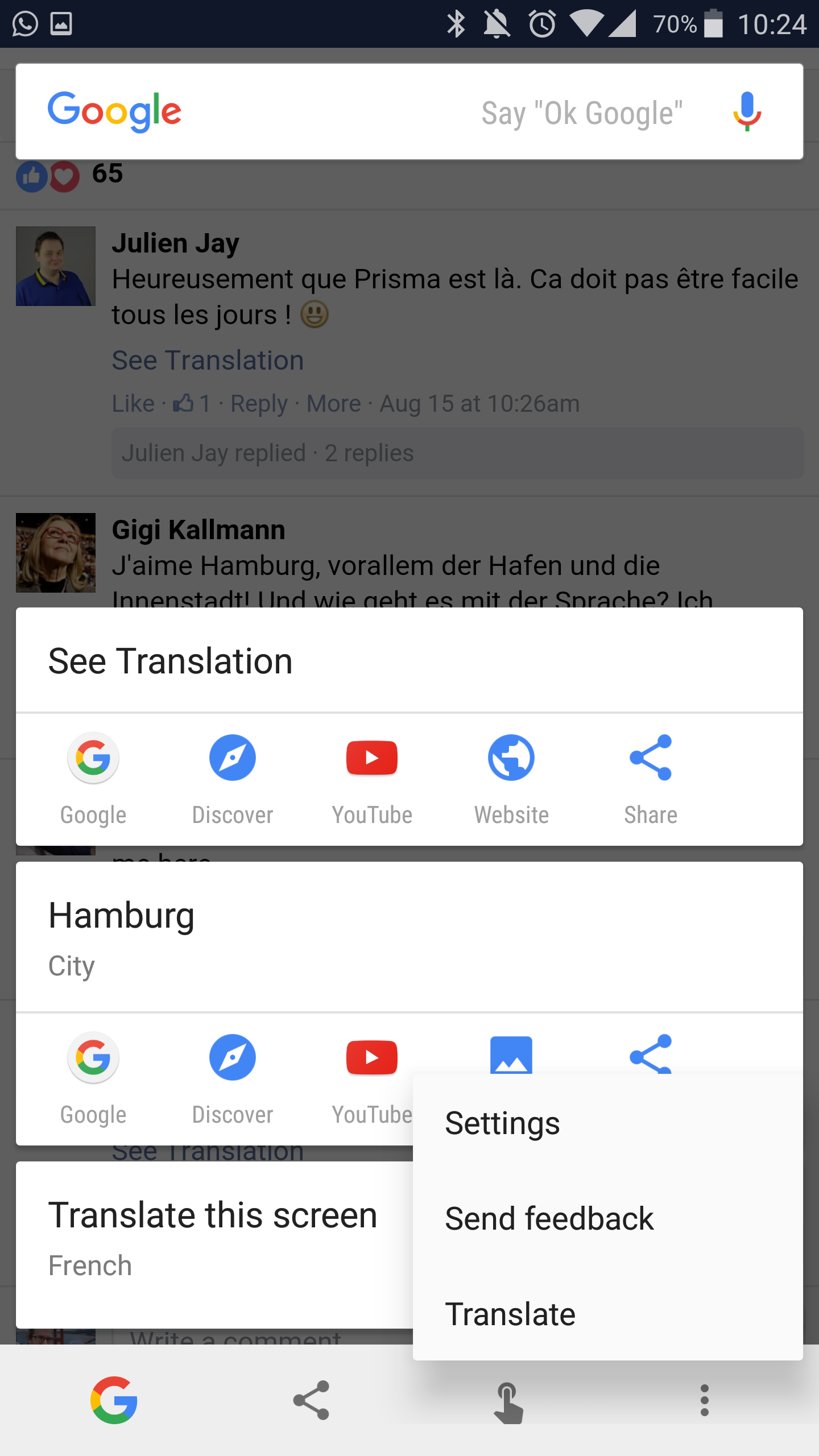Image resolution: width=819 pixels, height=1456 pixels.
Task: Choose Translate from the popup menu
Action: coord(607,1314)
